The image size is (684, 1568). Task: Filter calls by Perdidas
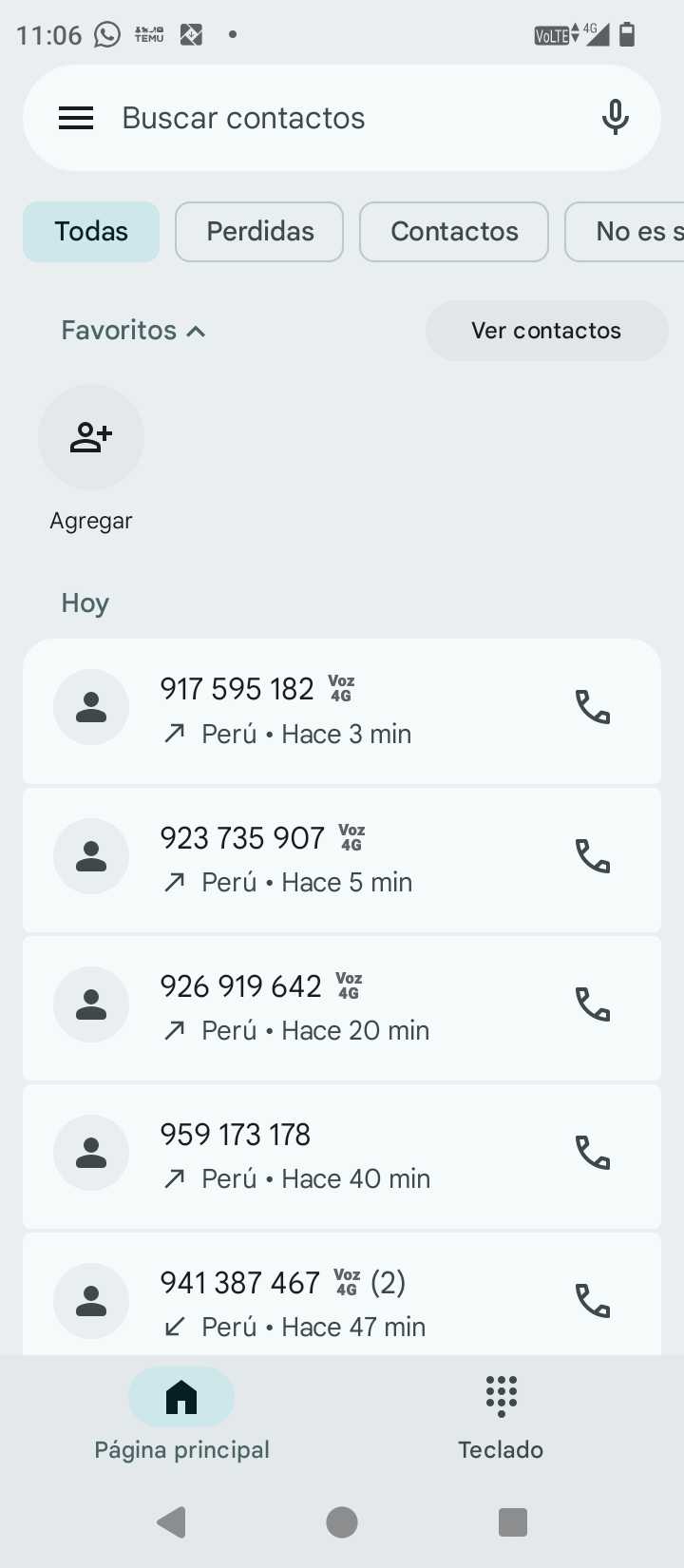(259, 232)
